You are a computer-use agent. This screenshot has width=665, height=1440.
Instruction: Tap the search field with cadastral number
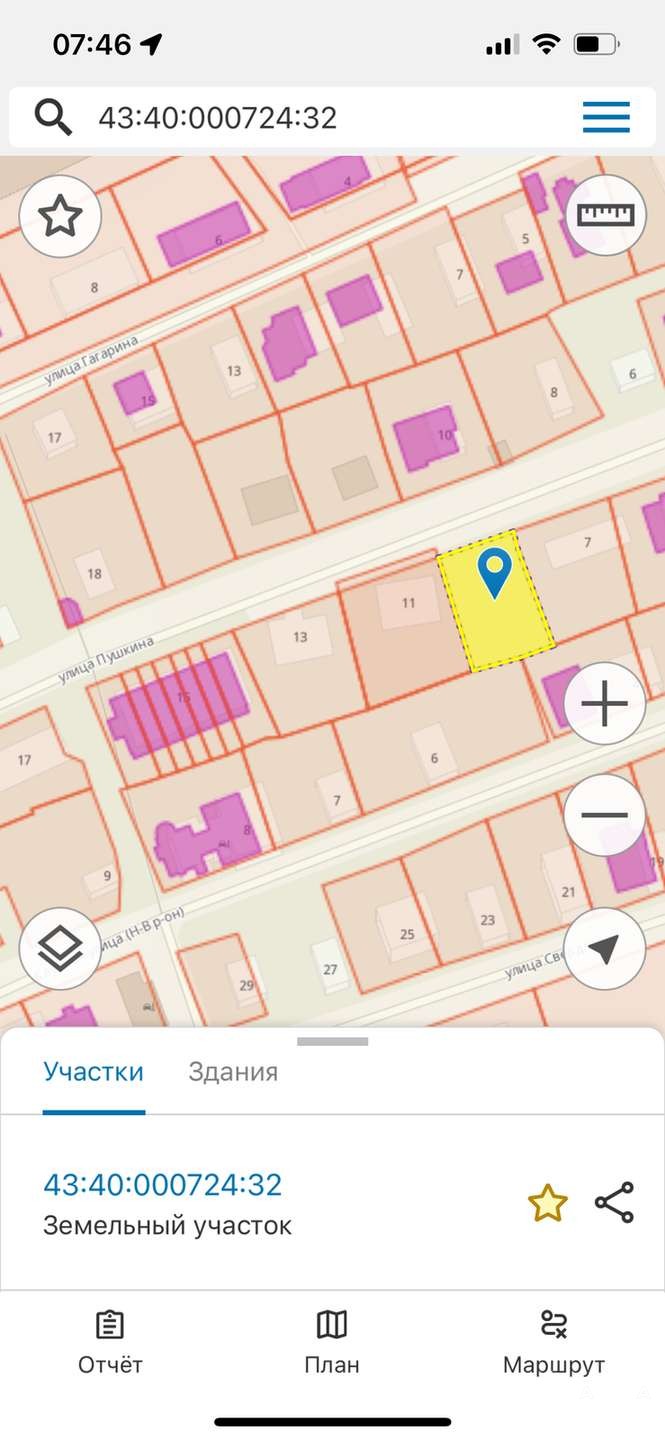[x=300, y=118]
